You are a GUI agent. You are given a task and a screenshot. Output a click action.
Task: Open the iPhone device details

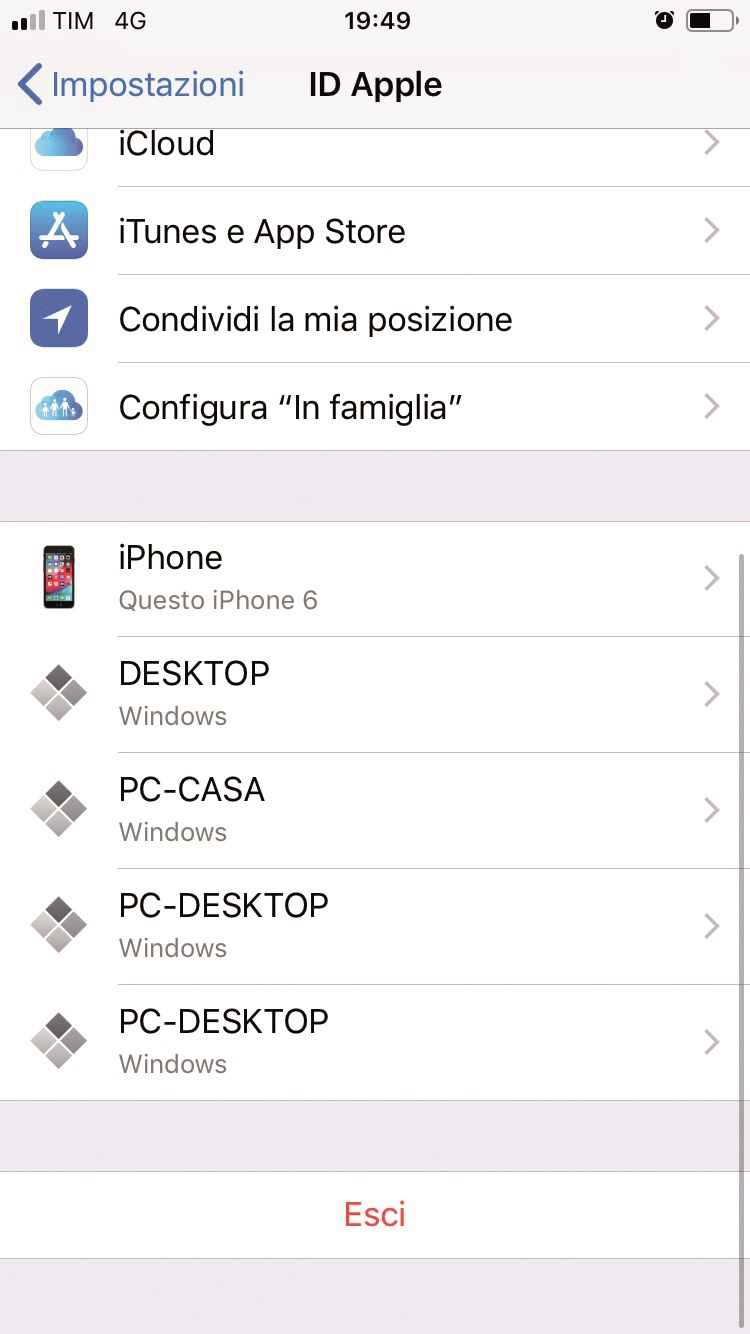[375, 579]
